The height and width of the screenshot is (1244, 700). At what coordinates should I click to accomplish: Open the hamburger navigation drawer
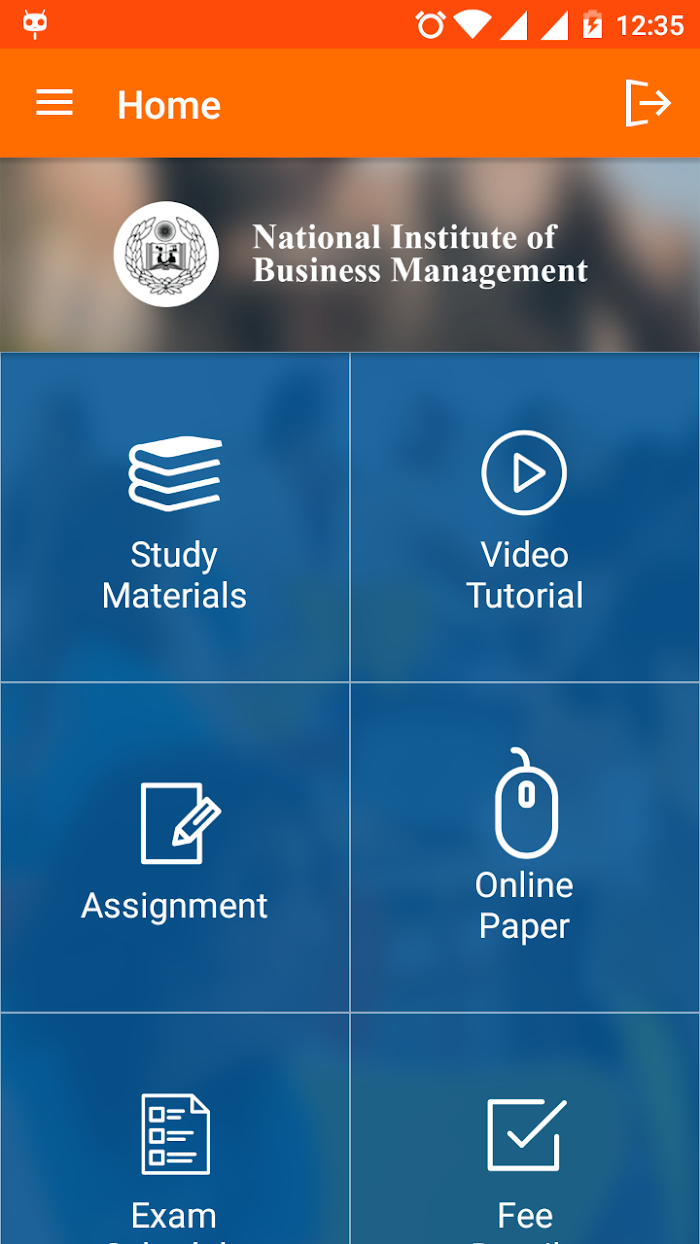pos(55,103)
